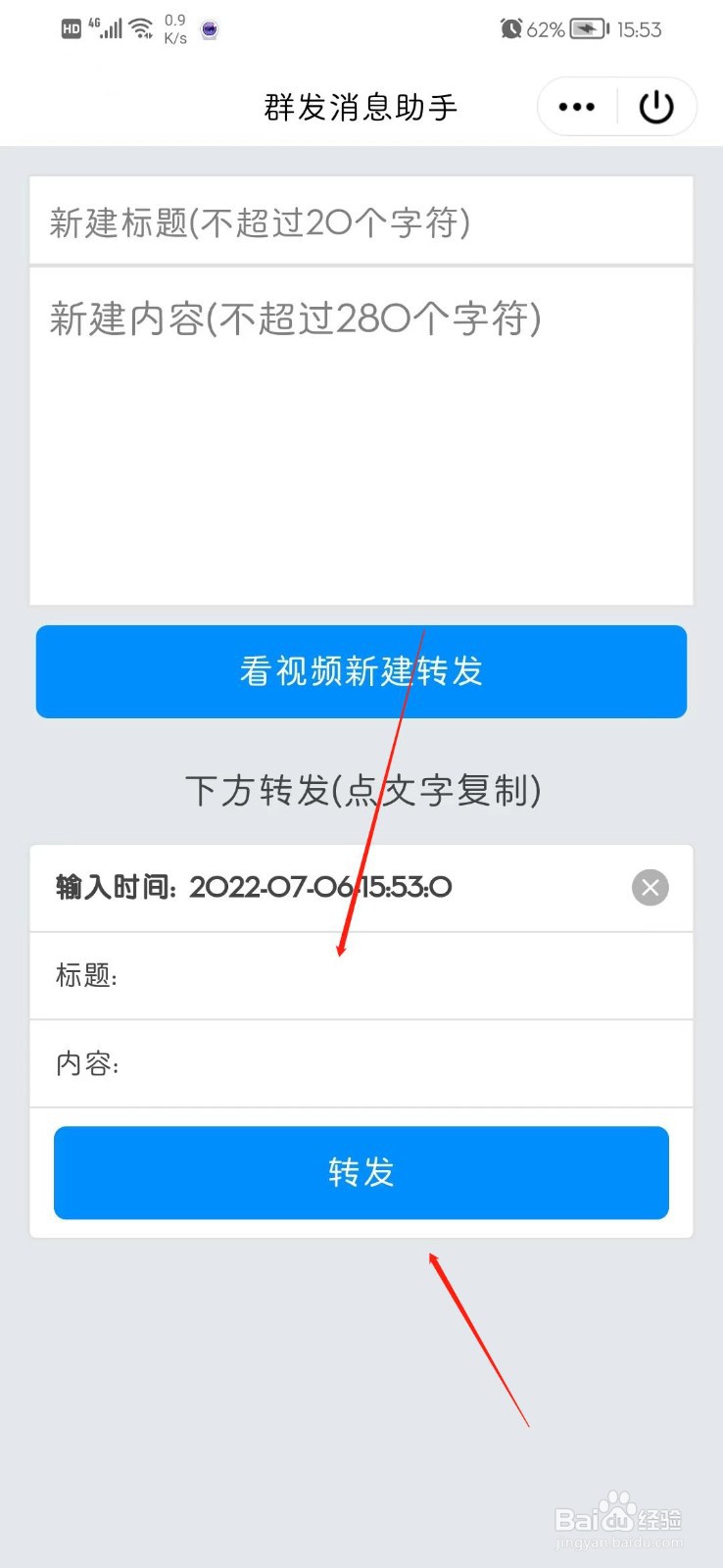The width and height of the screenshot is (723, 1568).
Task: Tap the 群发消息助手 title text
Action: coord(360,107)
